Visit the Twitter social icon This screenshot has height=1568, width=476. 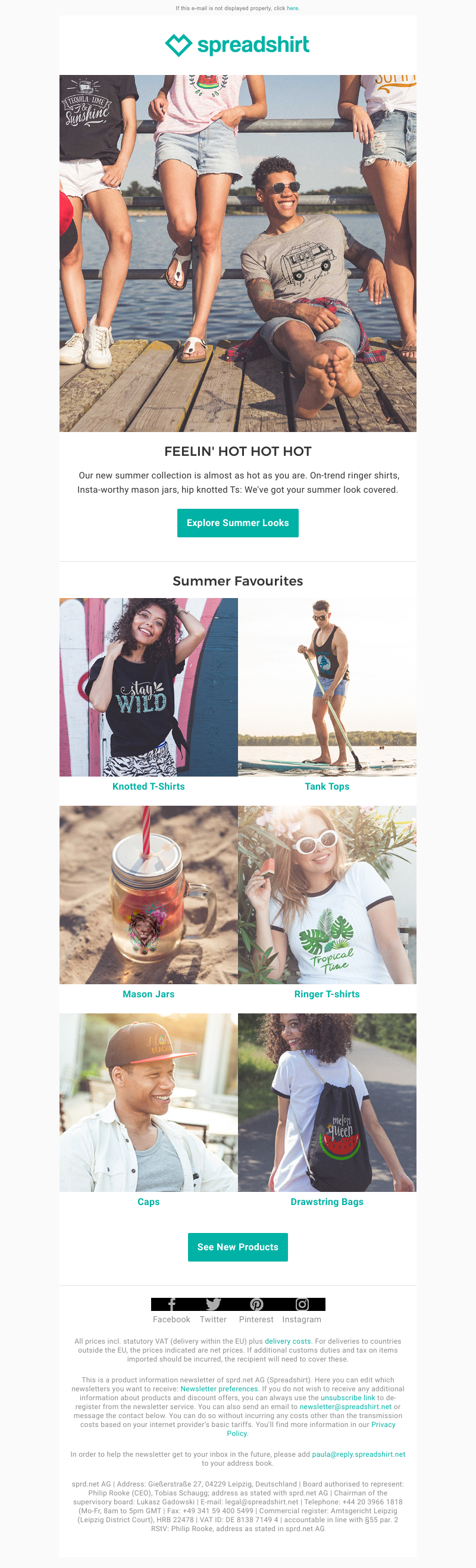pyautogui.click(x=213, y=1303)
